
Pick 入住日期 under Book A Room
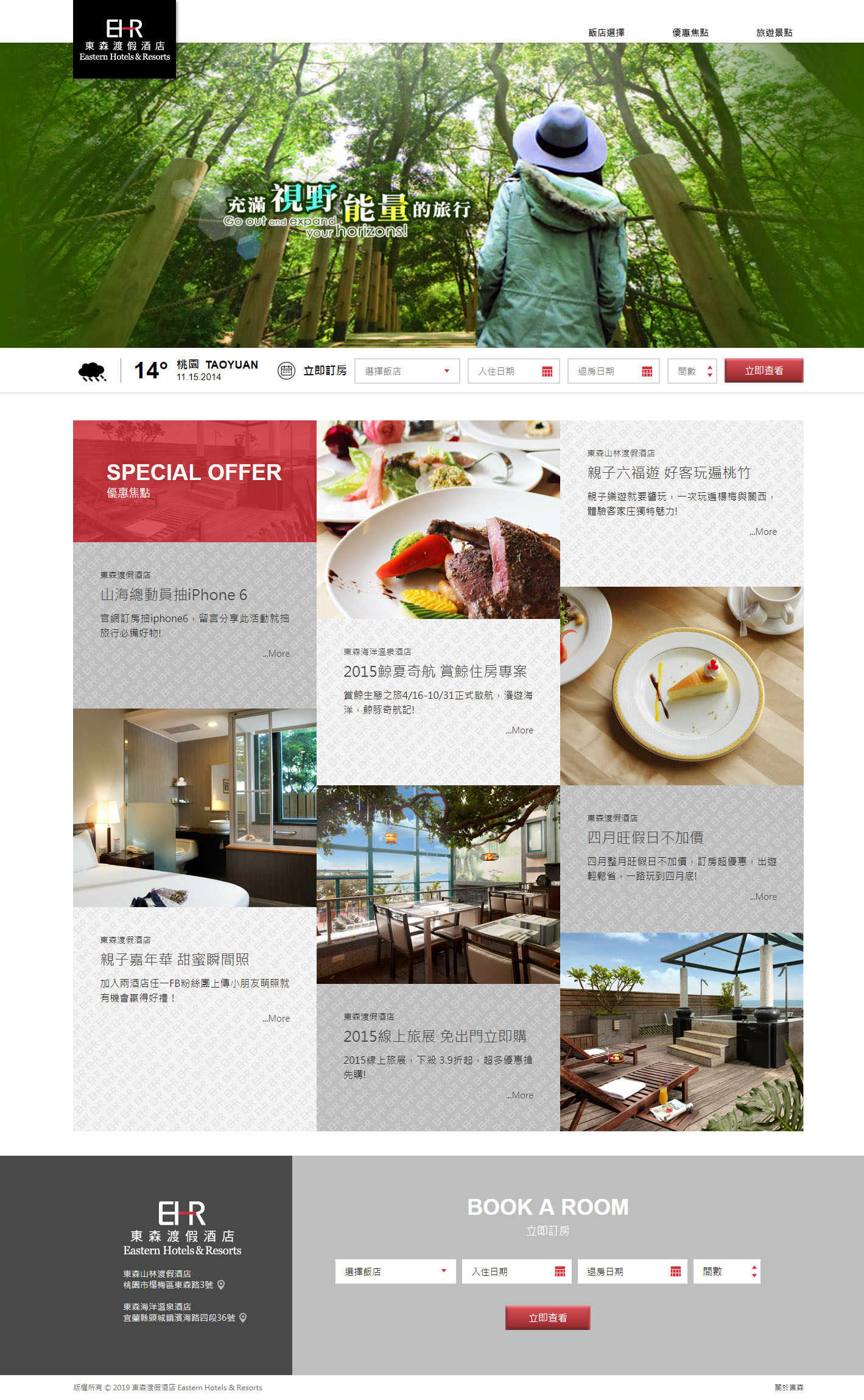click(516, 1271)
